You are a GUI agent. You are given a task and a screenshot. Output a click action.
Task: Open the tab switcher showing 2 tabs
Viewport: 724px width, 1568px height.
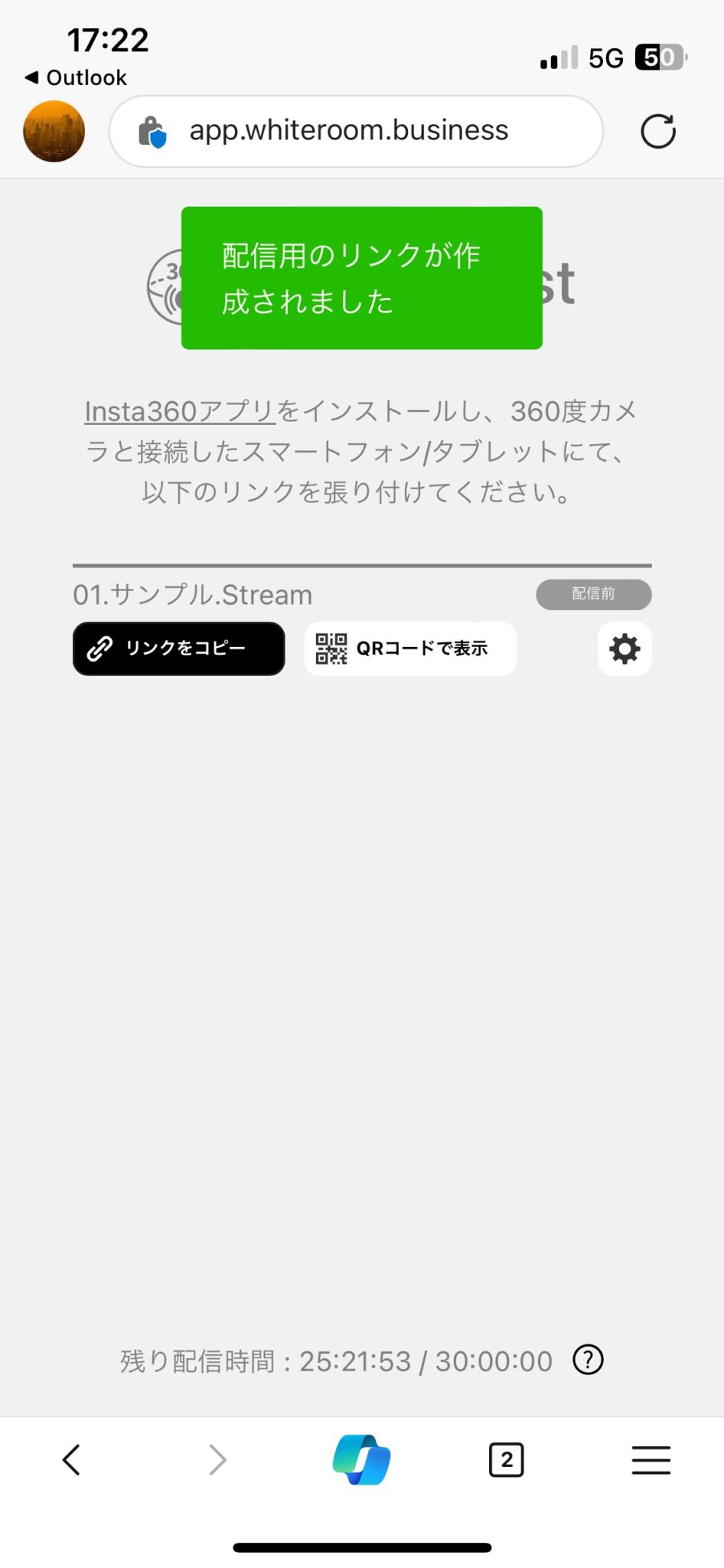(x=506, y=1459)
